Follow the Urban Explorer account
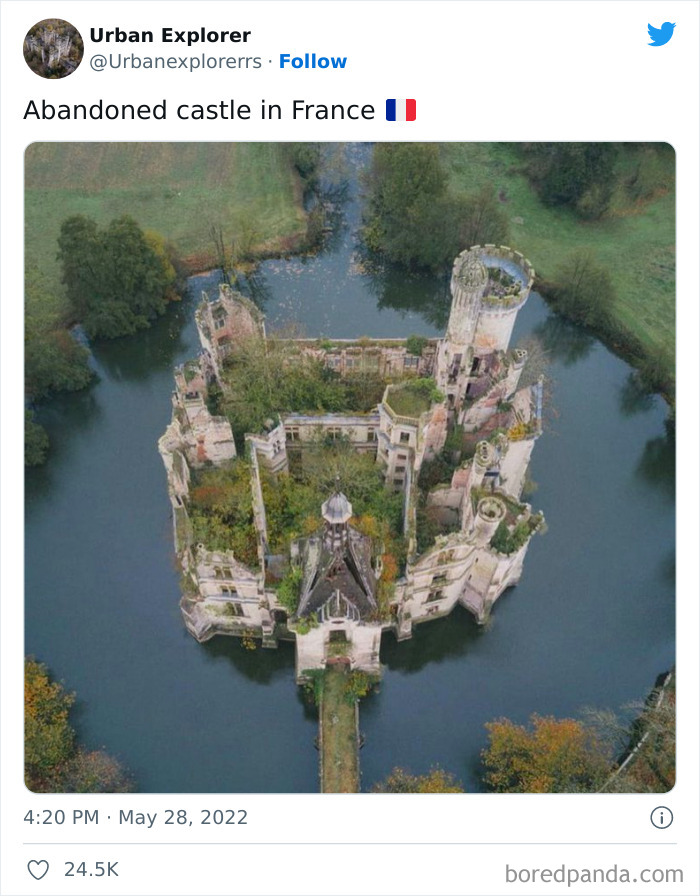Image resolution: width=700 pixels, height=896 pixels. click(312, 62)
